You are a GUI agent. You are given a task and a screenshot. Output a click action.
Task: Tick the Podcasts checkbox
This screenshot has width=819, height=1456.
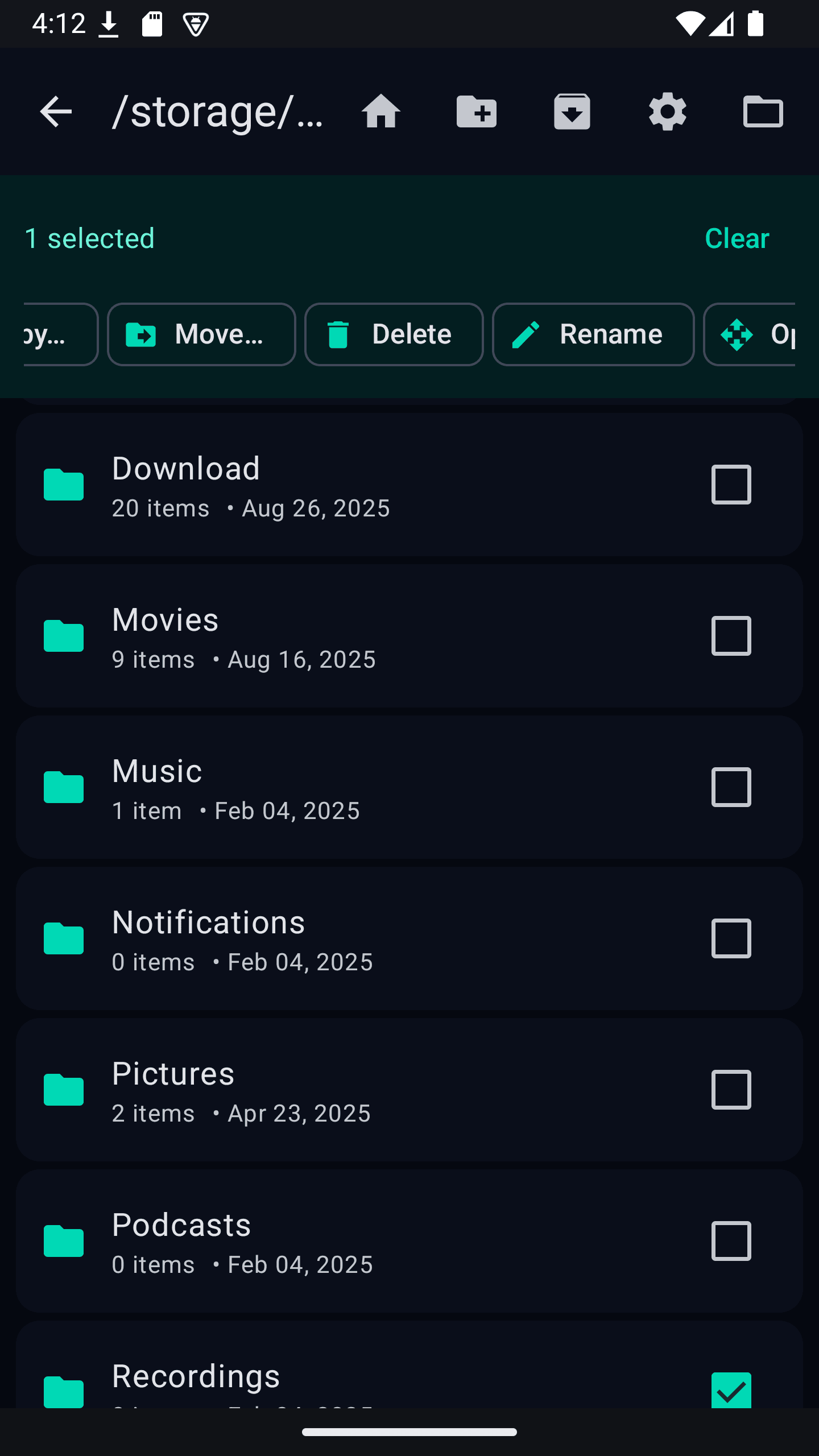click(731, 1241)
